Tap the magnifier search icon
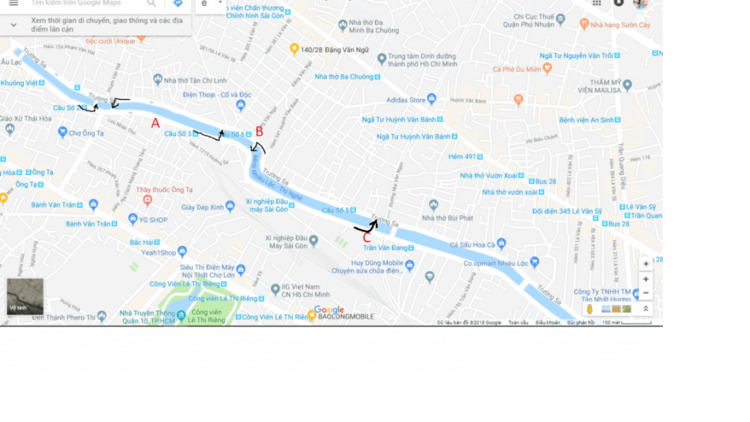 coord(152,4)
